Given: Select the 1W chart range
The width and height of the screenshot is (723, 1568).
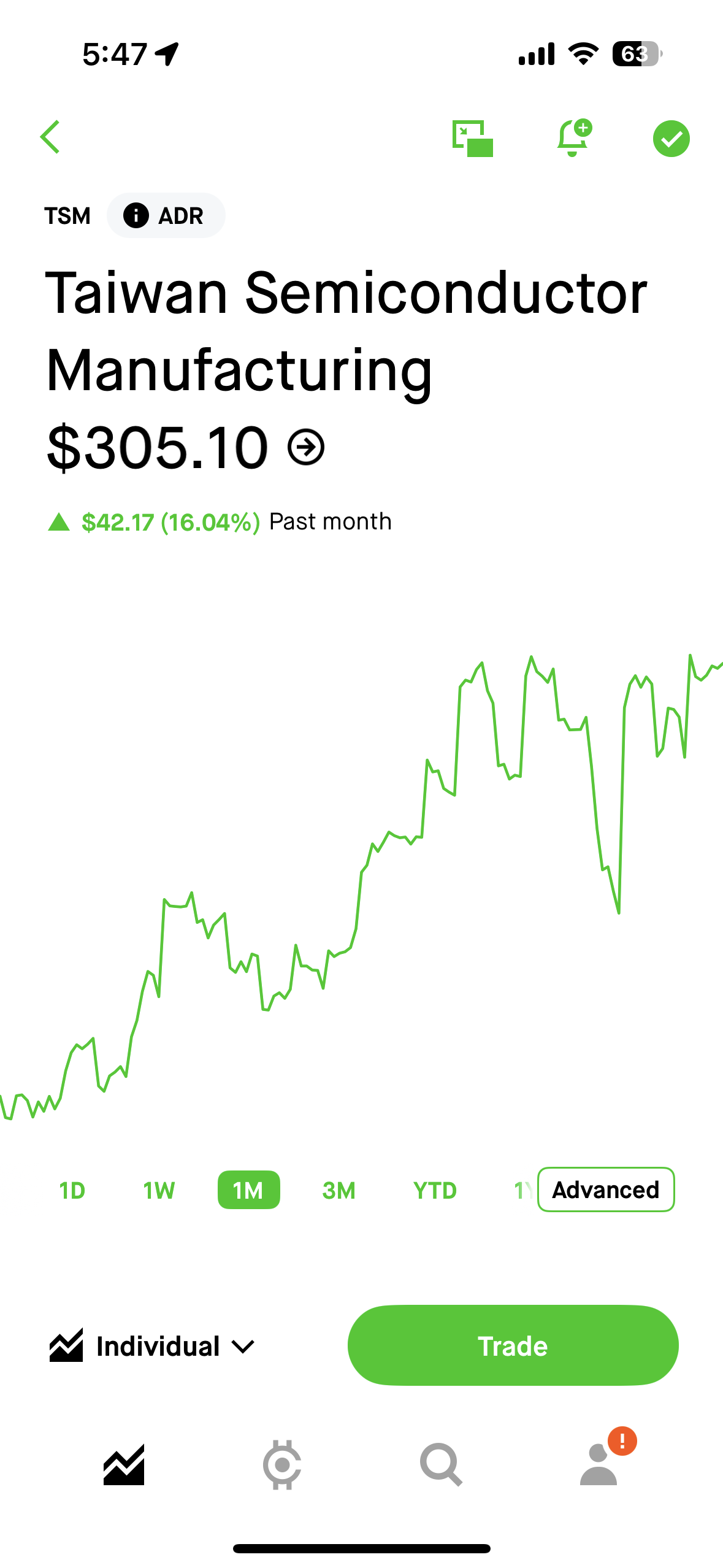Looking at the screenshot, I should coord(159,1190).
